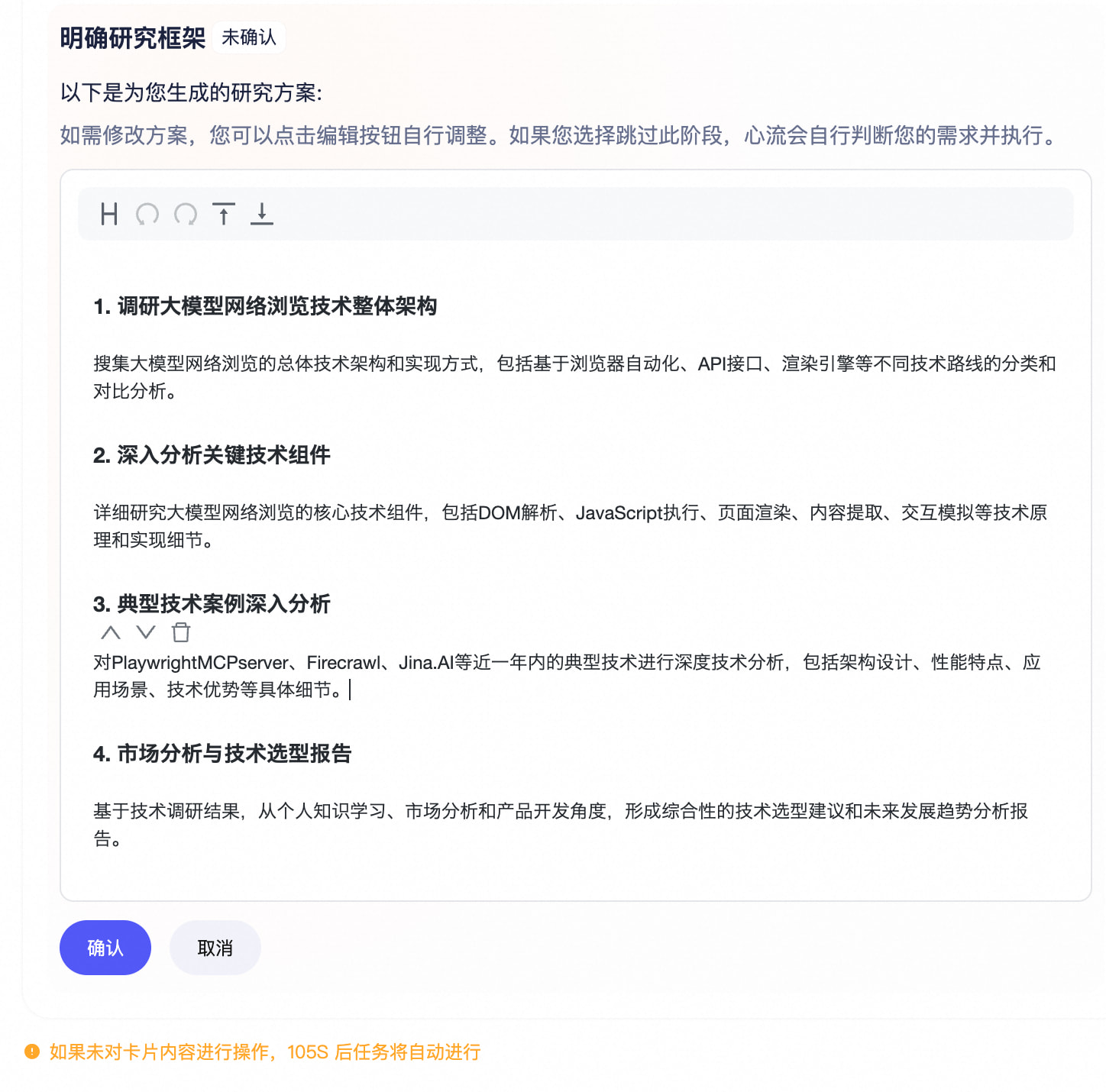Undo the last edit
The height and width of the screenshot is (1092, 1106).
pyautogui.click(x=147, y=214)
